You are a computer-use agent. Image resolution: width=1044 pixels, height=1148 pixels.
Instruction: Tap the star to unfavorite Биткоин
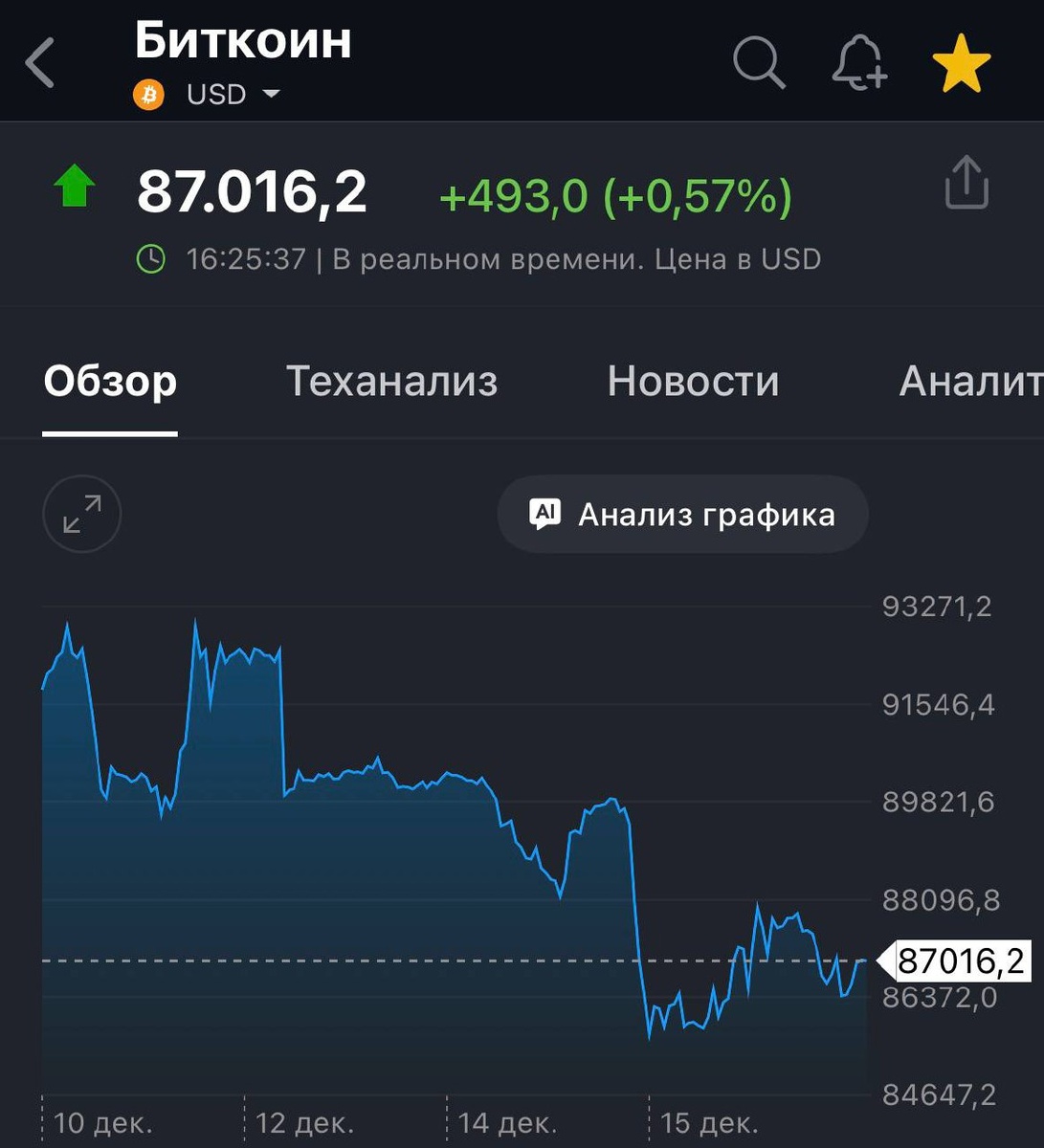click(962, 61)
